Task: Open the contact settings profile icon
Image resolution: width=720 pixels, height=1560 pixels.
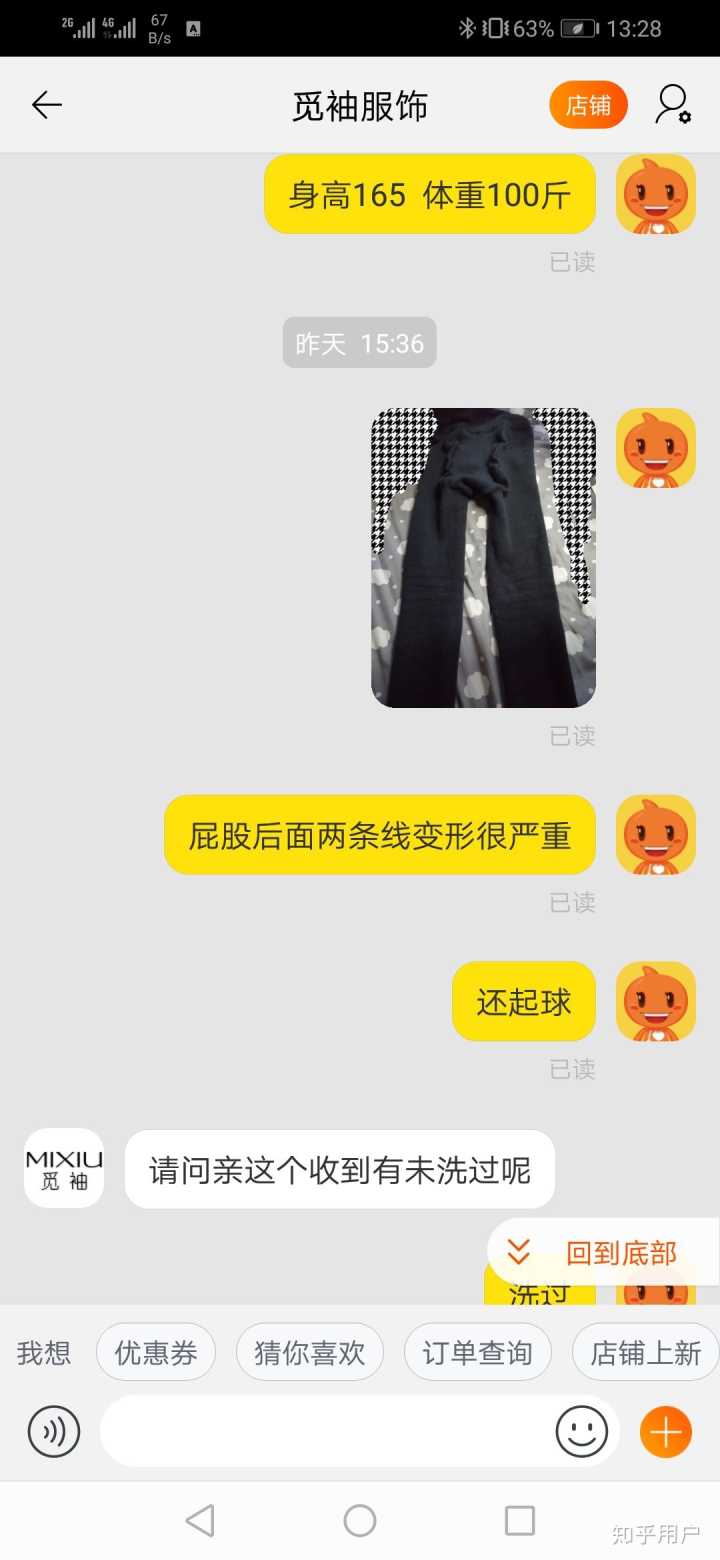Action: click(x=672, y=105)
